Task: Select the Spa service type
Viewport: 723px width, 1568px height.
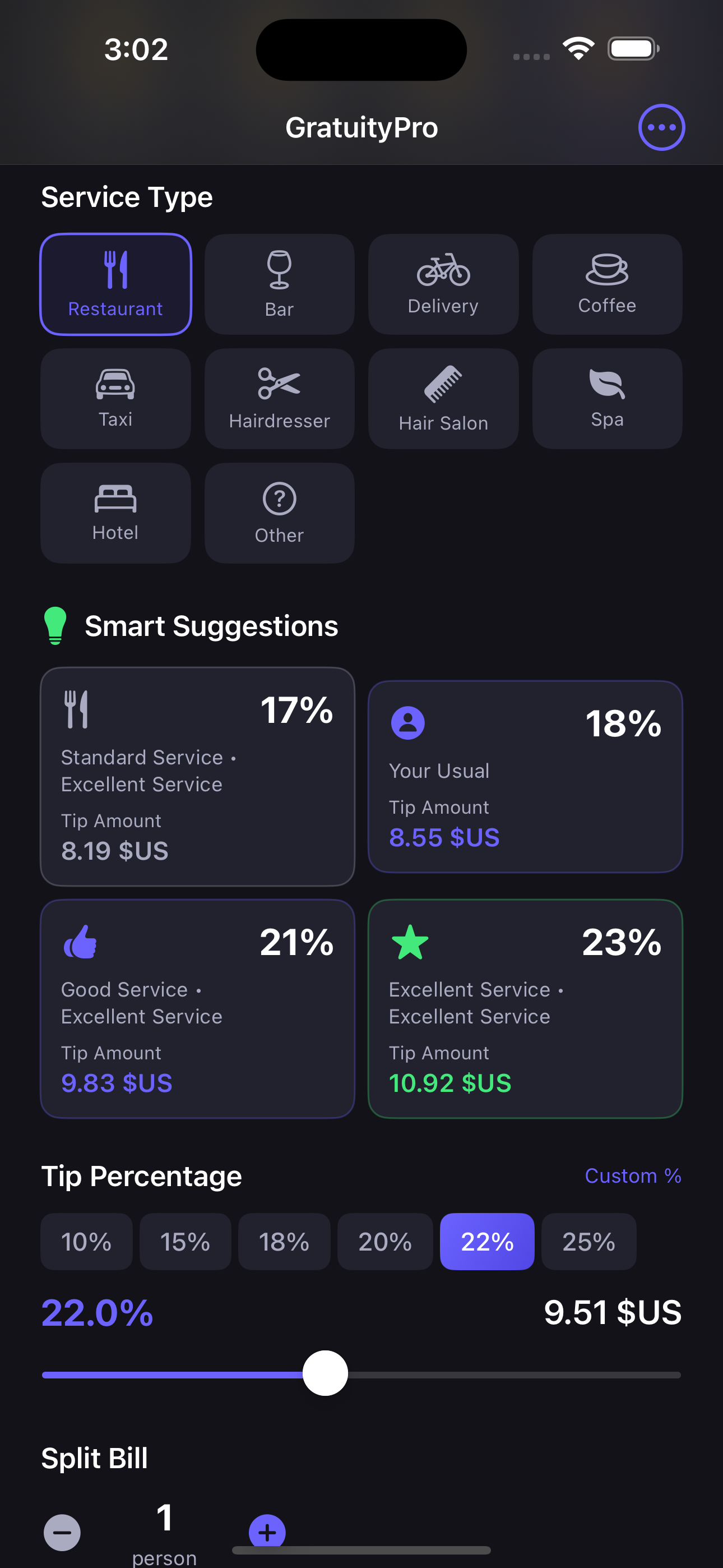Action: coord(607,399)
